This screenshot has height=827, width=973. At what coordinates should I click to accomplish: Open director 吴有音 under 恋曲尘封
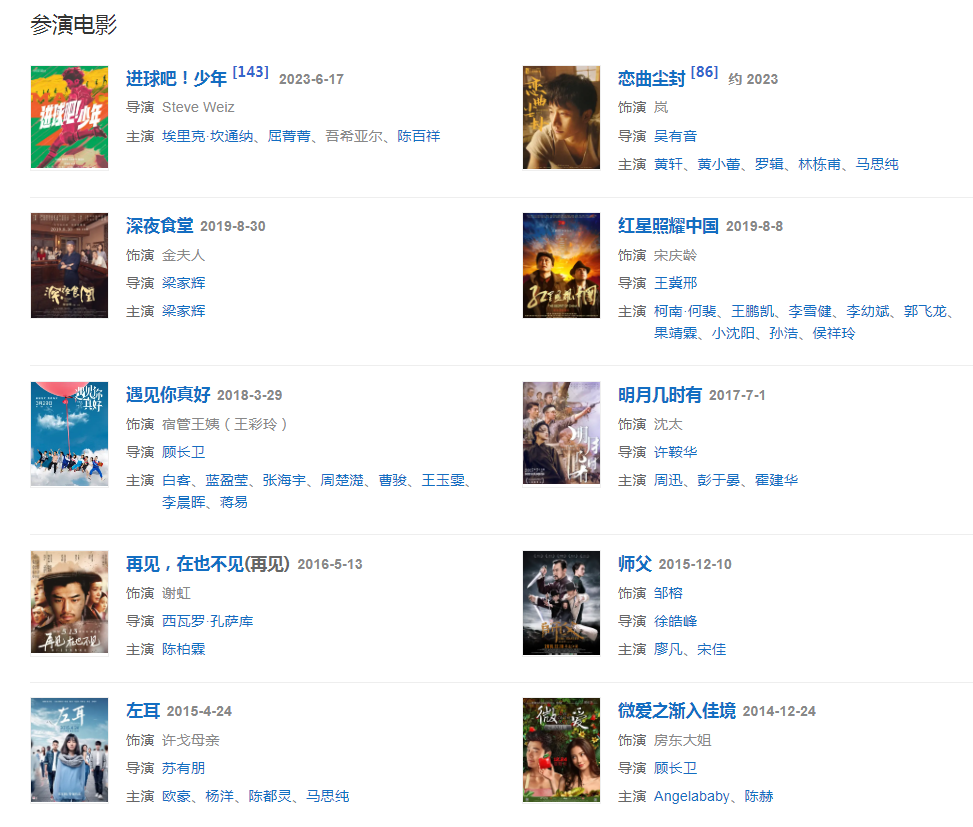point(676,136)
